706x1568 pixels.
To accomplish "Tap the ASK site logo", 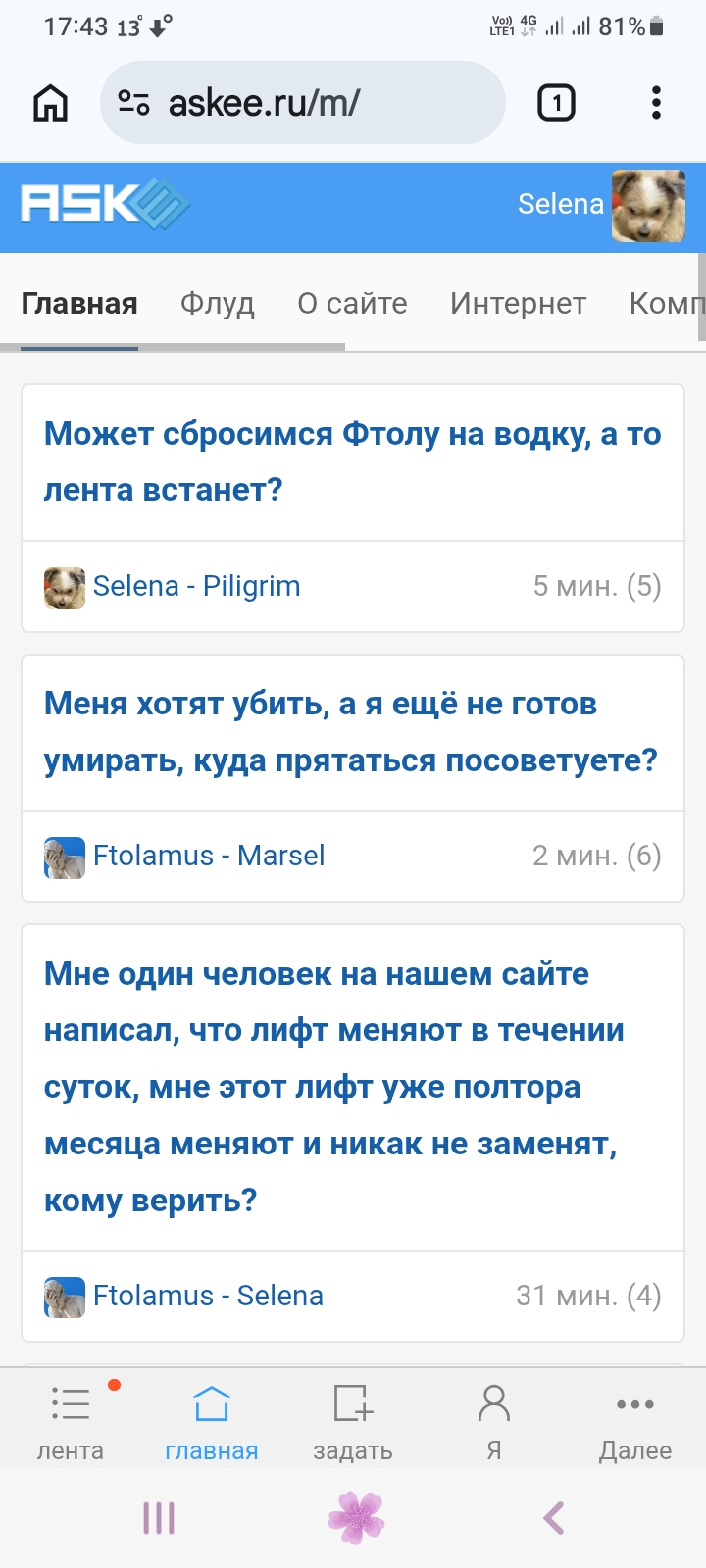I will coord(104,205).
